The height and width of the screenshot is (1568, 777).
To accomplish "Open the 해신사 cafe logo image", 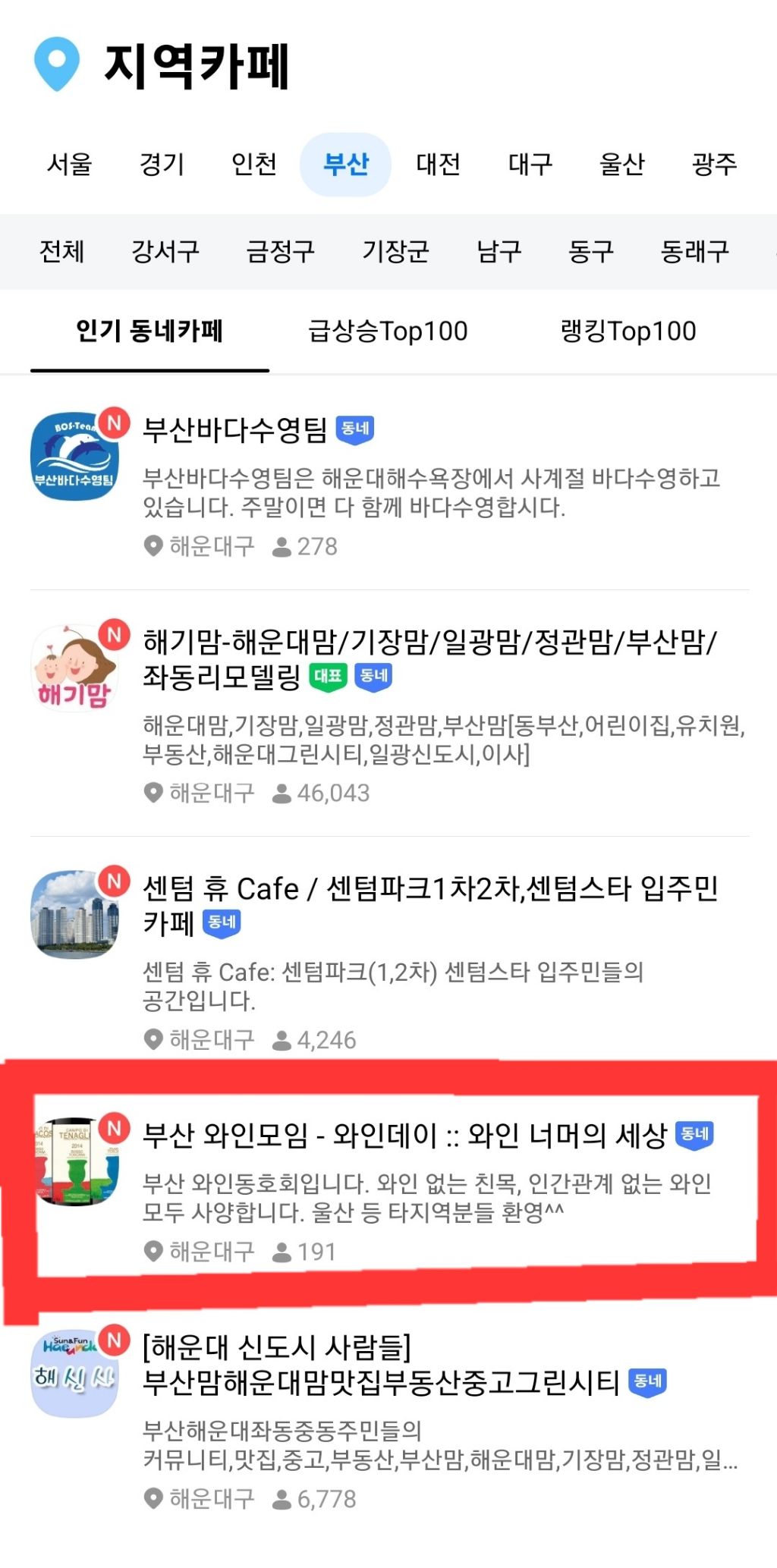I will (74, 1373).
